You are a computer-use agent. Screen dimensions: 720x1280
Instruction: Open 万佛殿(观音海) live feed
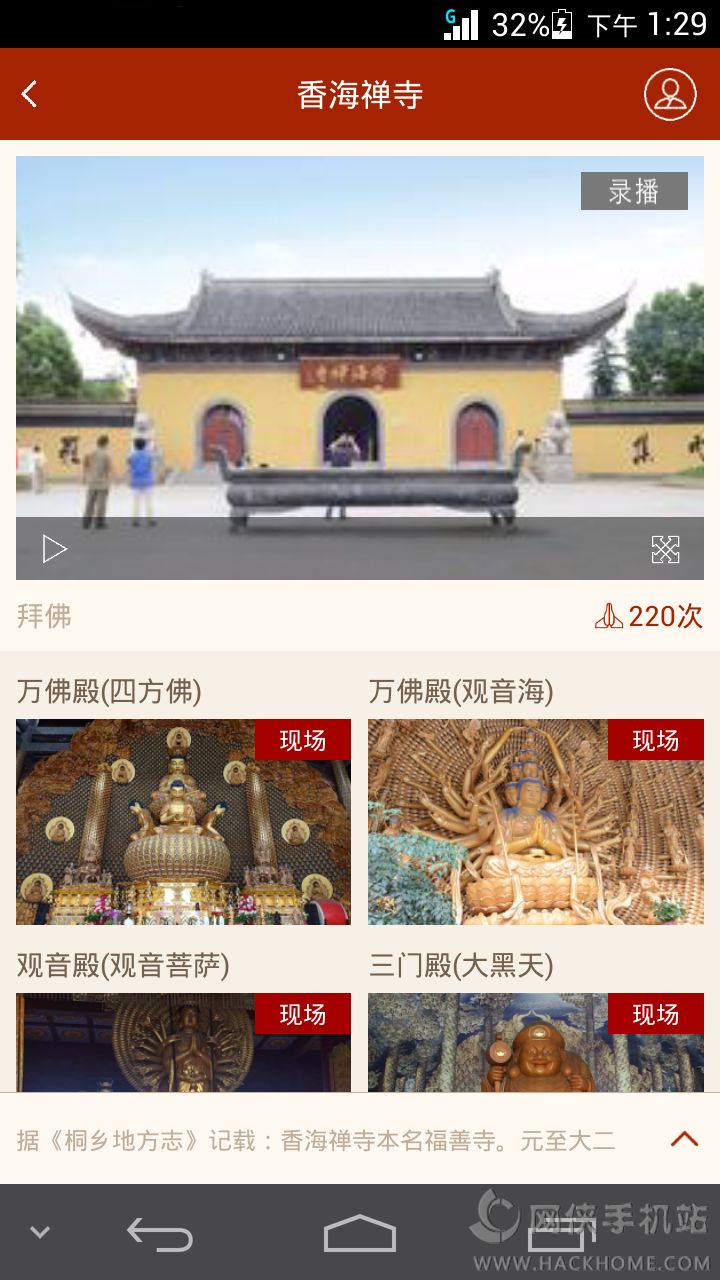pyautogui.click(x=536, y=821)
